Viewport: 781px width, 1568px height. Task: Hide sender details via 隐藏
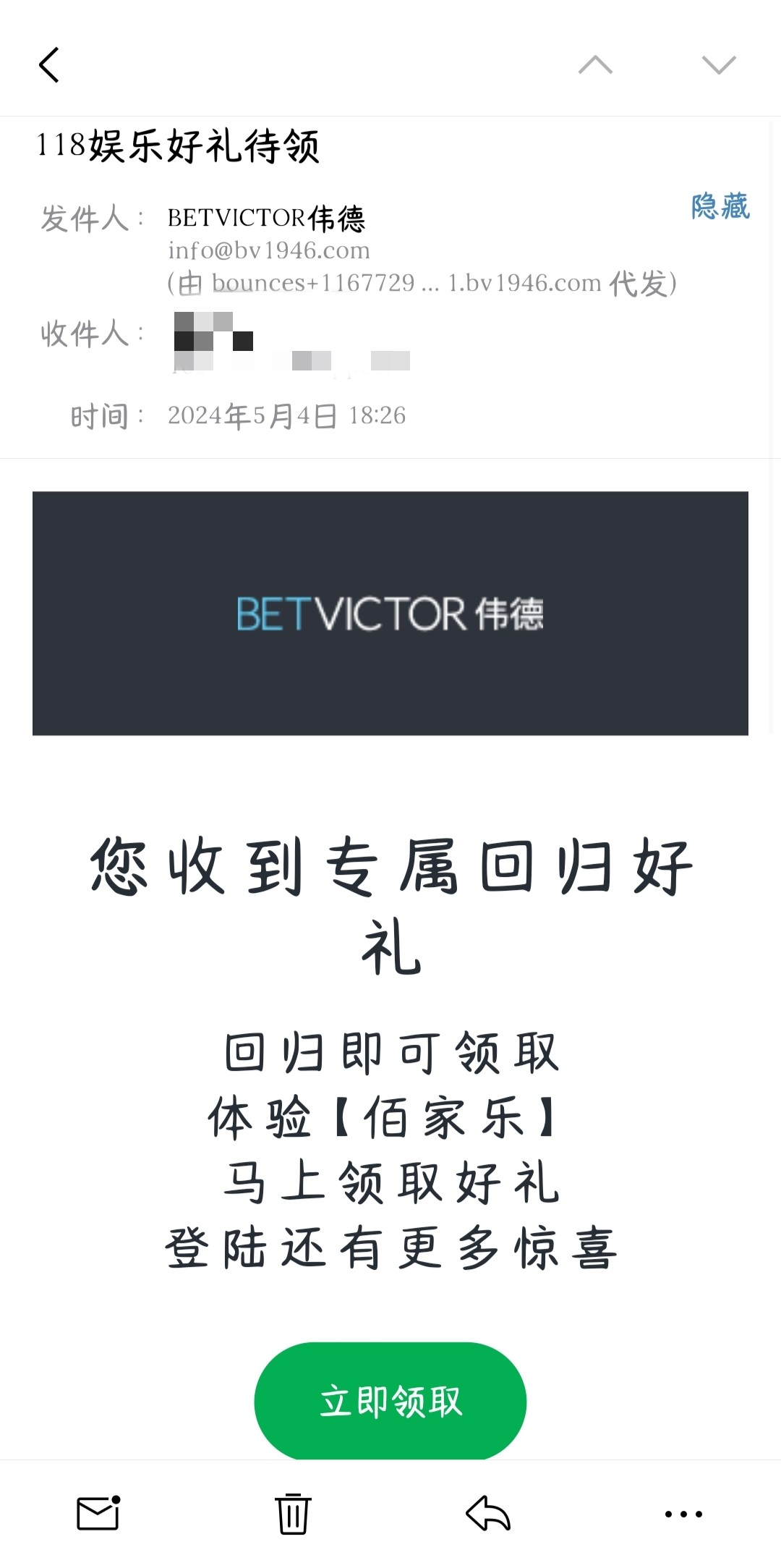point(720,206)
